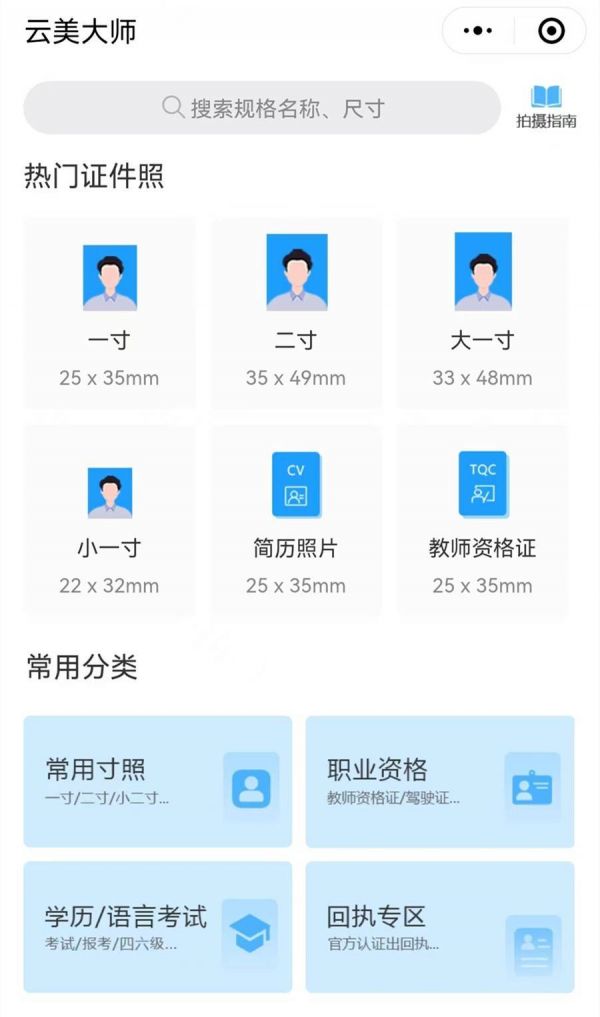Select the 小一寸 22 x 32mm photo
This screenshot has height=1017, width=600.
[x=110, y=520]
